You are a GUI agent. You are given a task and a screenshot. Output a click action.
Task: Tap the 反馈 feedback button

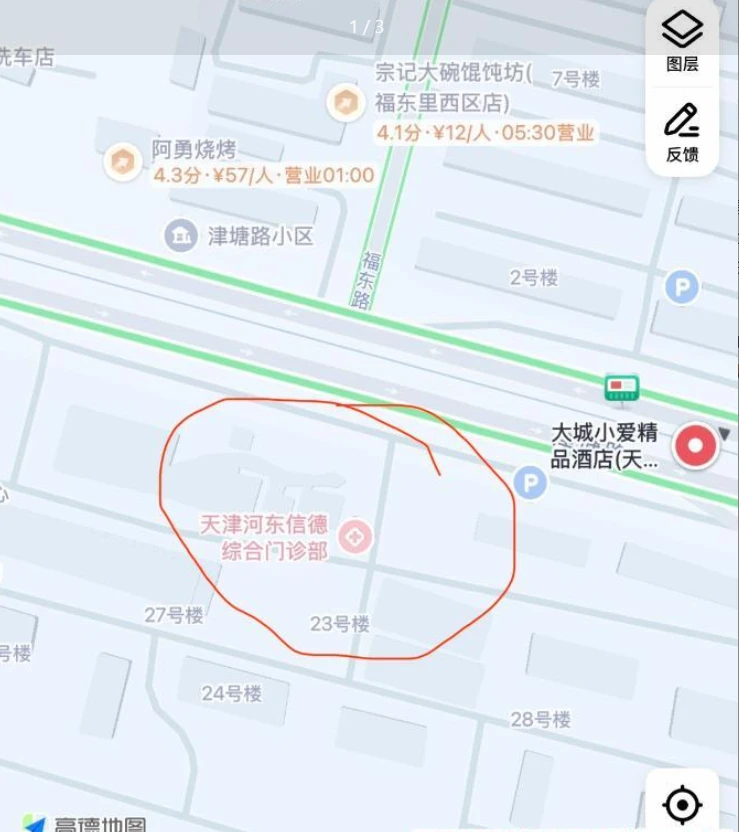point(682,132)
